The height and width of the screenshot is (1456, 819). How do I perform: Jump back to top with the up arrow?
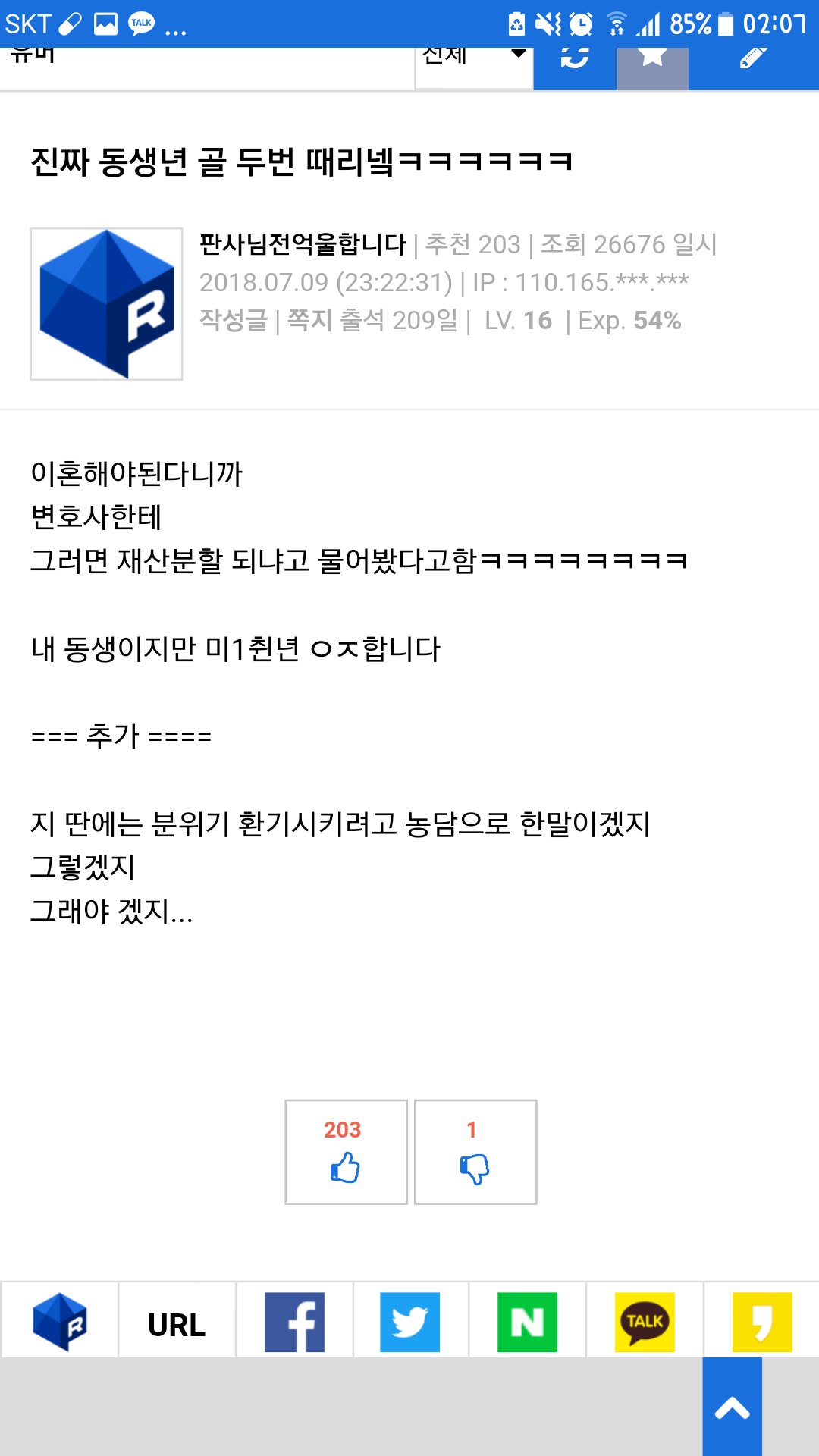[x=732, y=1407]
